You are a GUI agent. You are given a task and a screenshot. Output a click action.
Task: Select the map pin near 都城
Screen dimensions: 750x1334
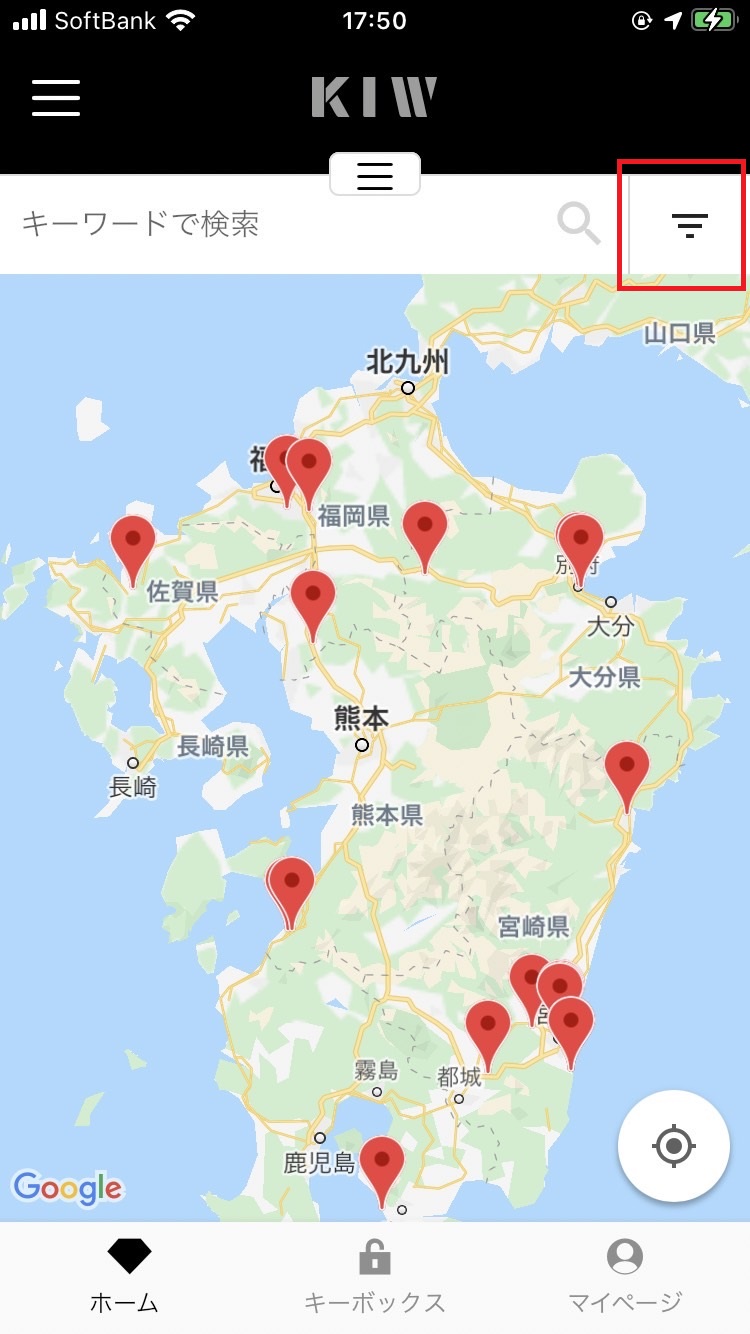[x=488, y=1029]
